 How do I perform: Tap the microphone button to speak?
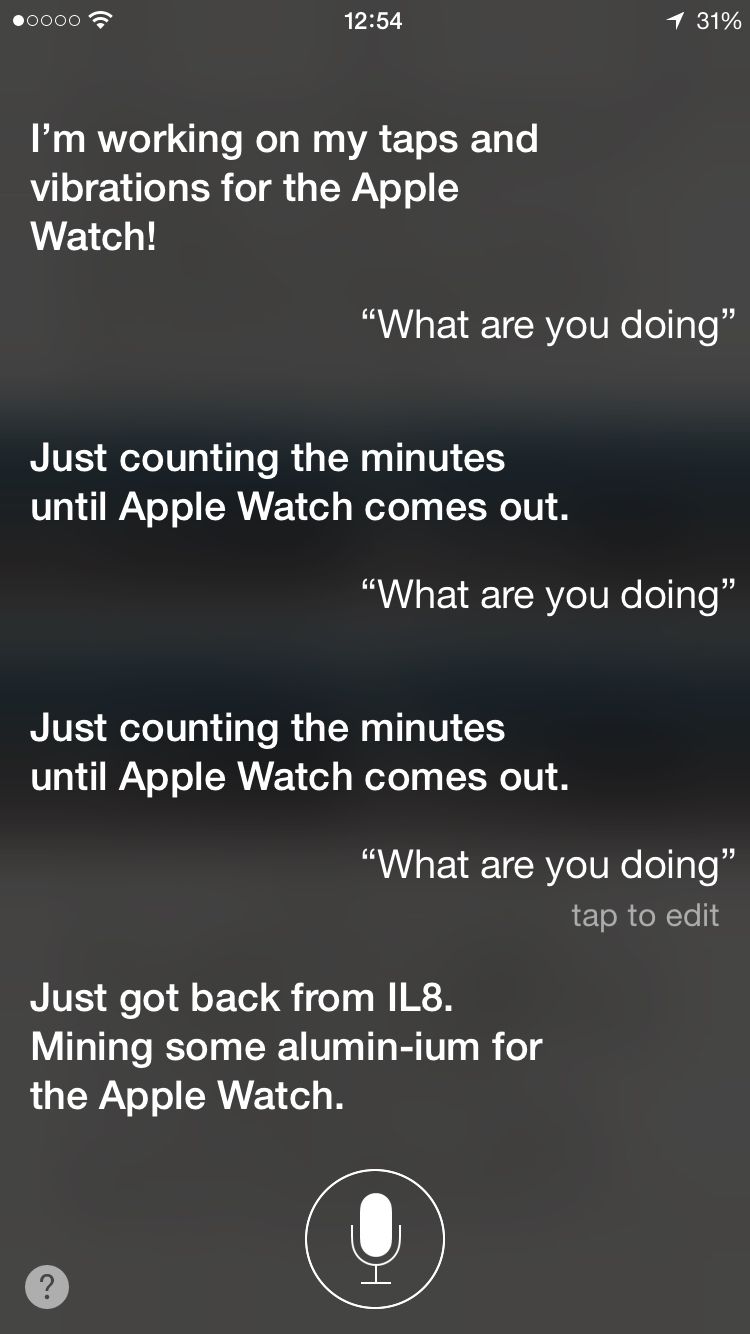point(375,1238)
